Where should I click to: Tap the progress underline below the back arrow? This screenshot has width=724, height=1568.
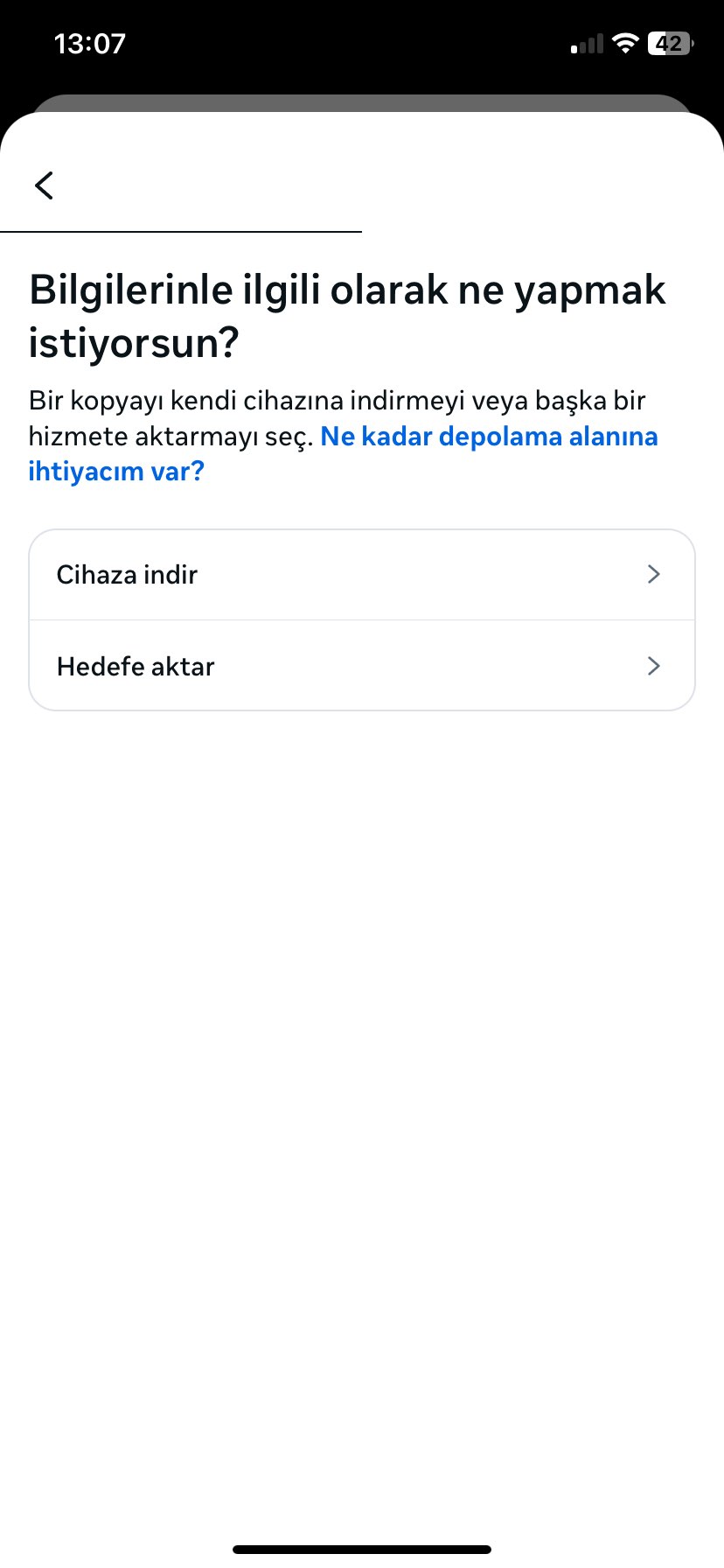[x=182, y=231]
